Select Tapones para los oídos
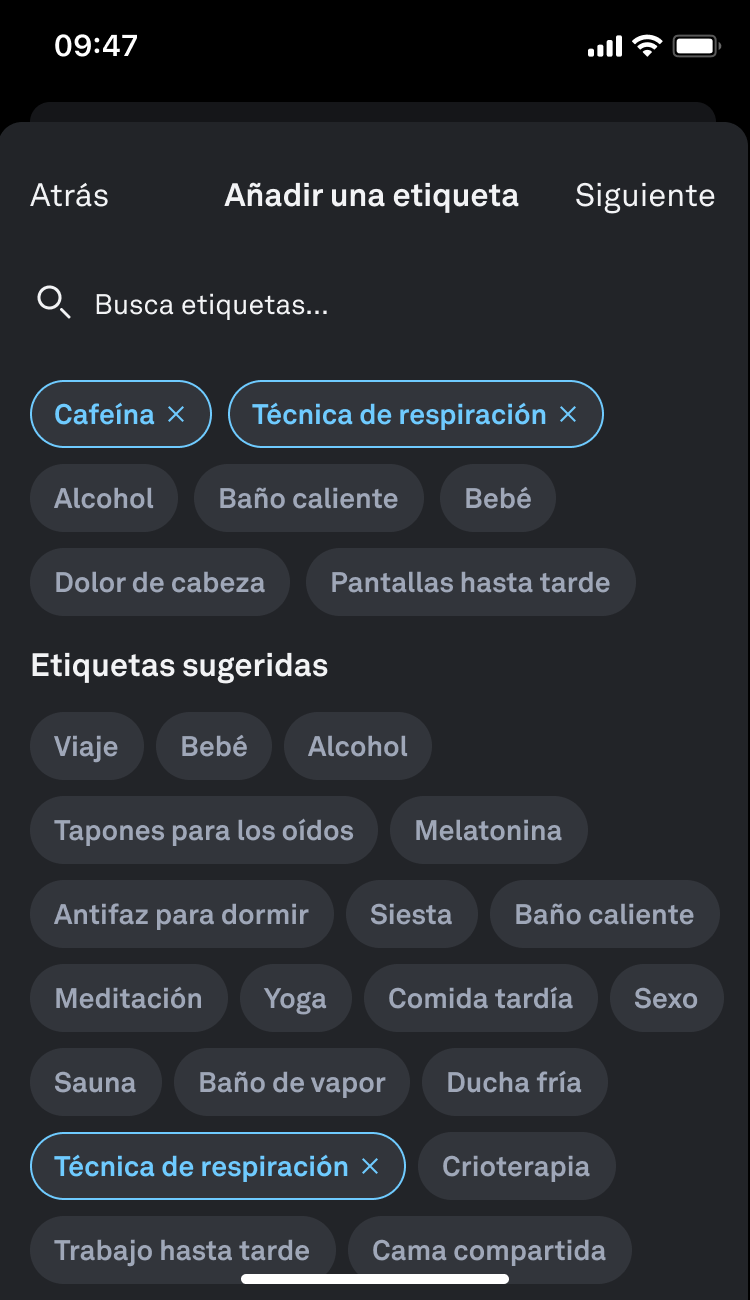 (x=204, y=830)
